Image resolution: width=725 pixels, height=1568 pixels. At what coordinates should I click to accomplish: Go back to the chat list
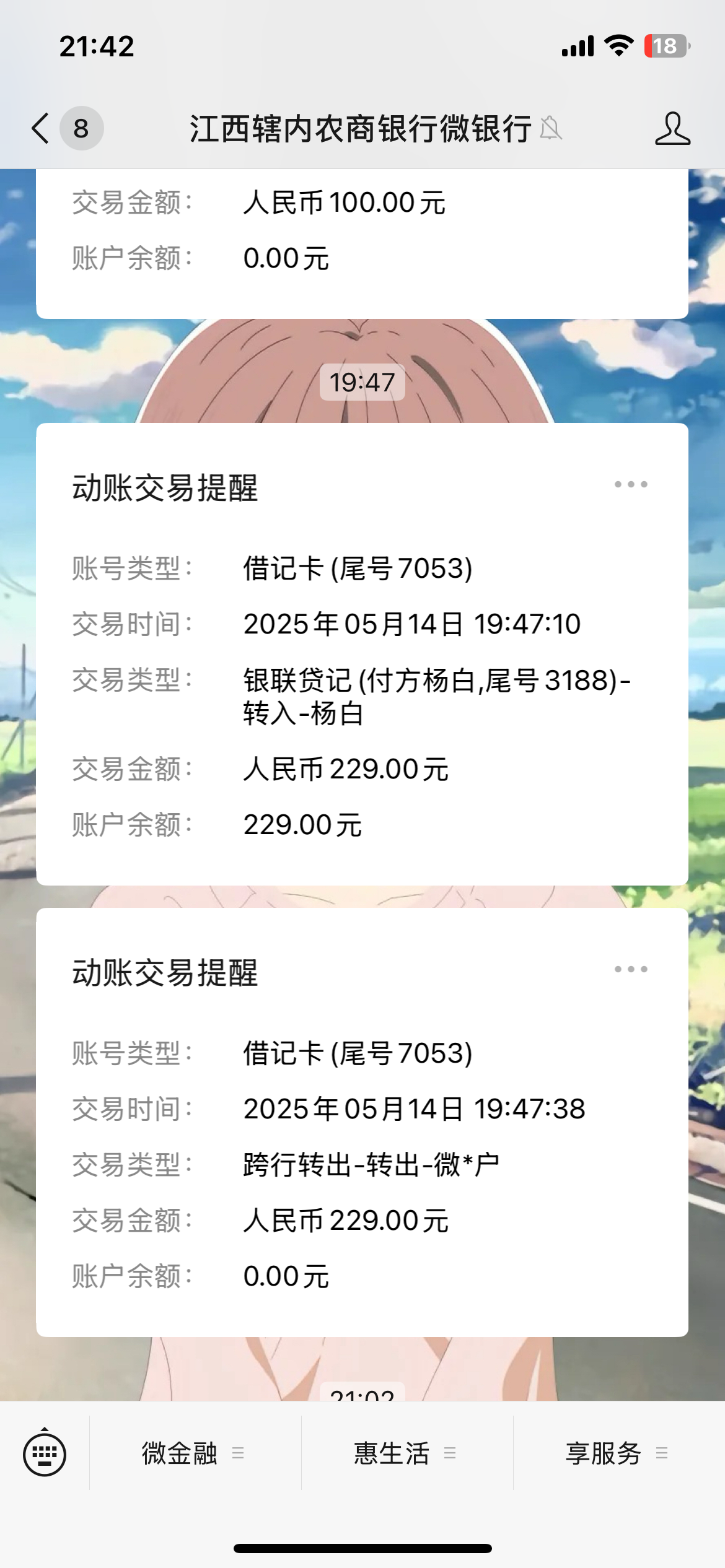[41, 129]
